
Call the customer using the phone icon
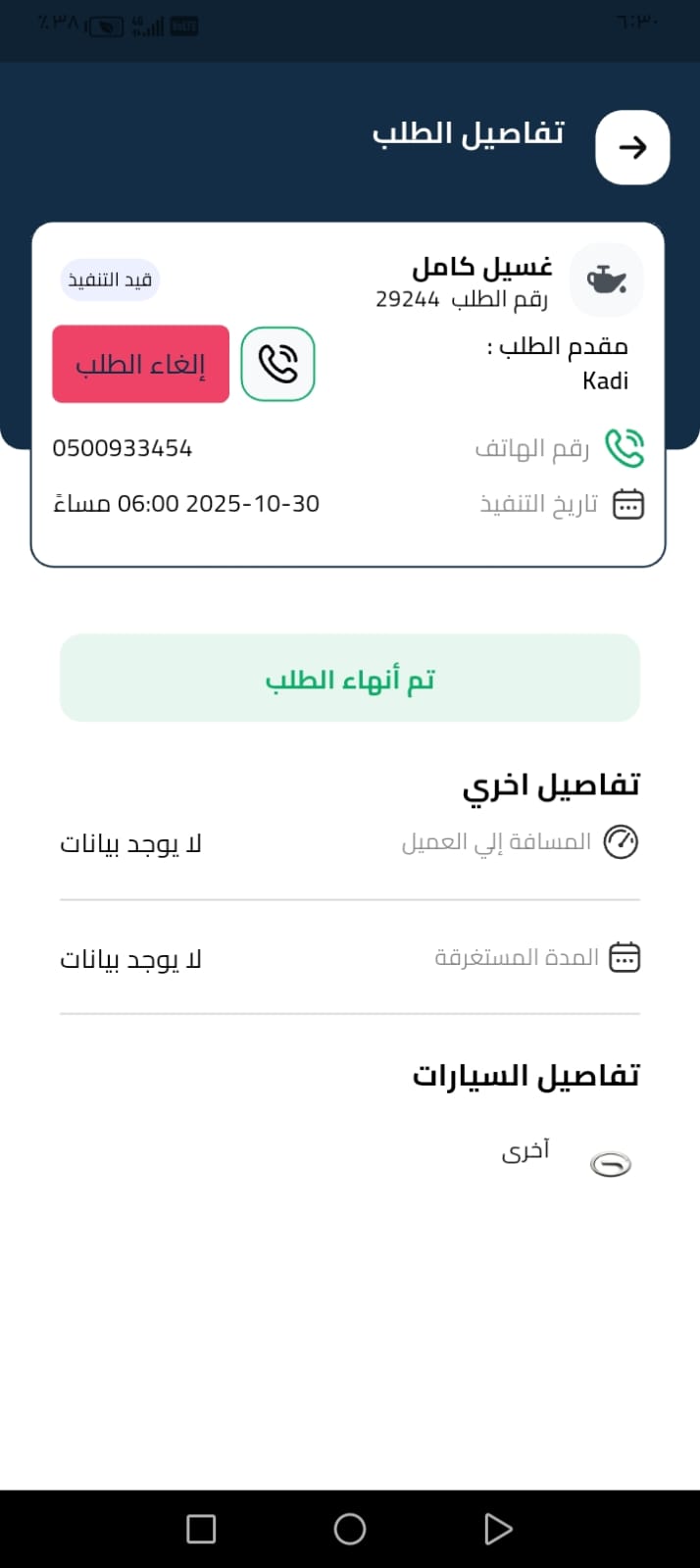tap(277, 364)
